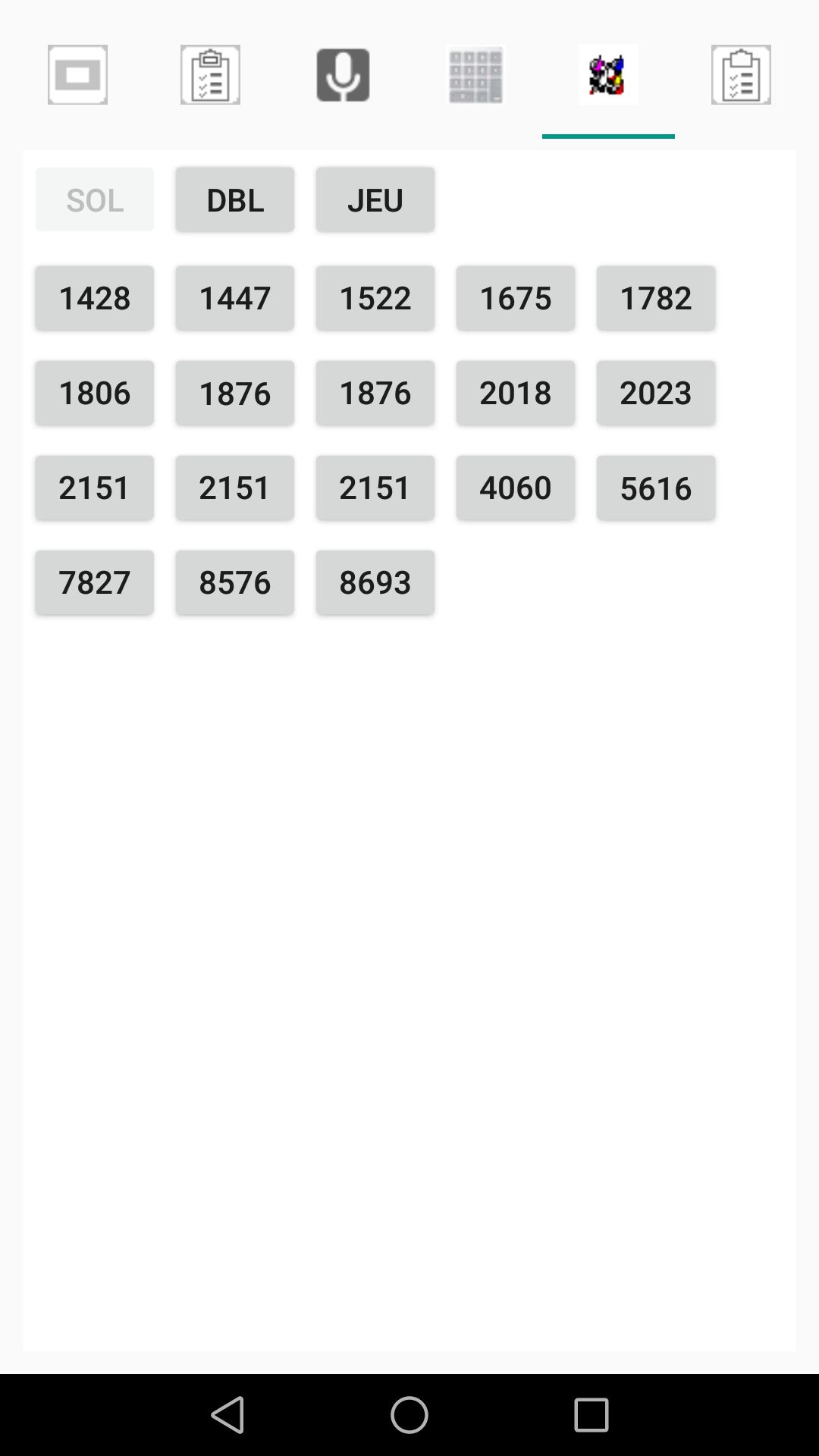Tap number 7827

95,582
